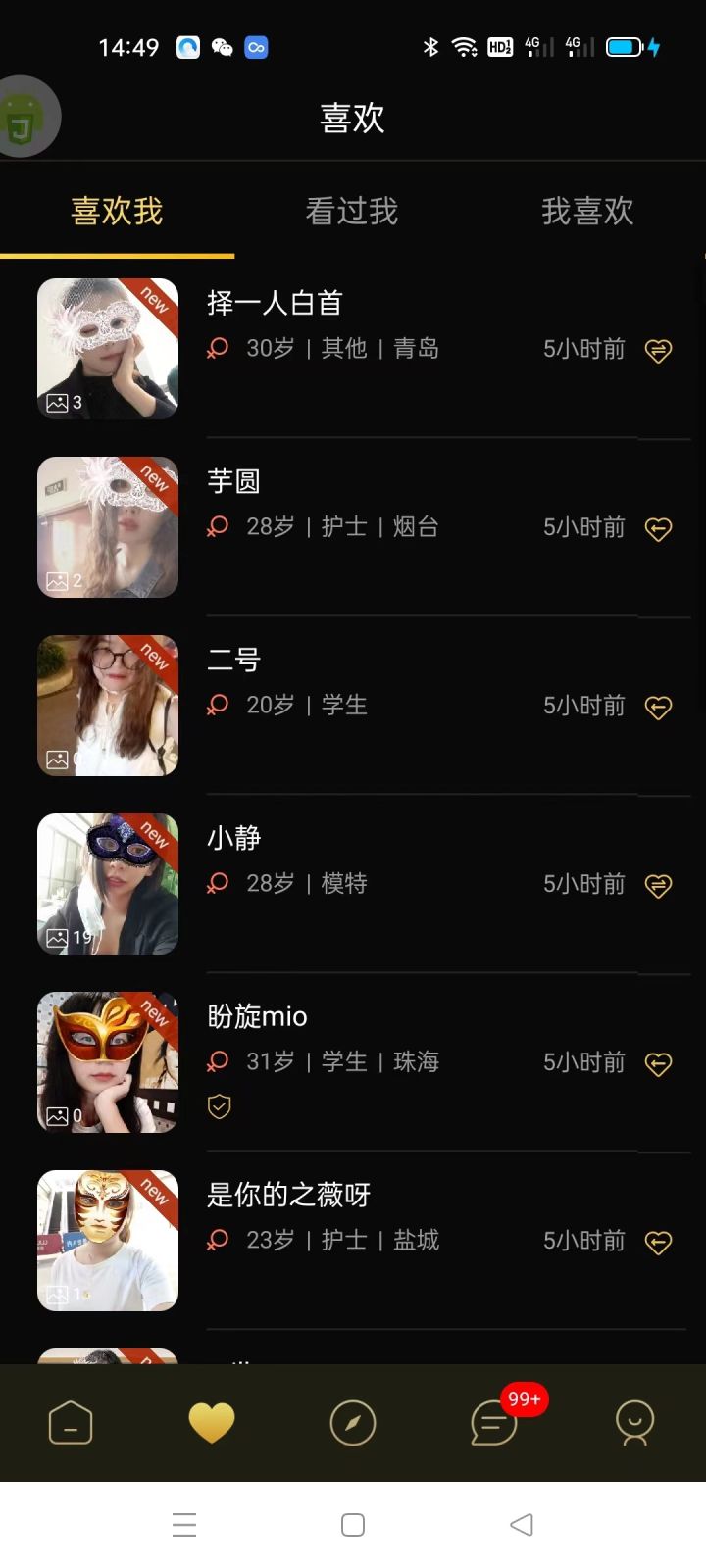Tap the heart icon for 是你的之薇呀
Image resolution: width=706 pixels, height=1568 pixels.
(658, 1243)
